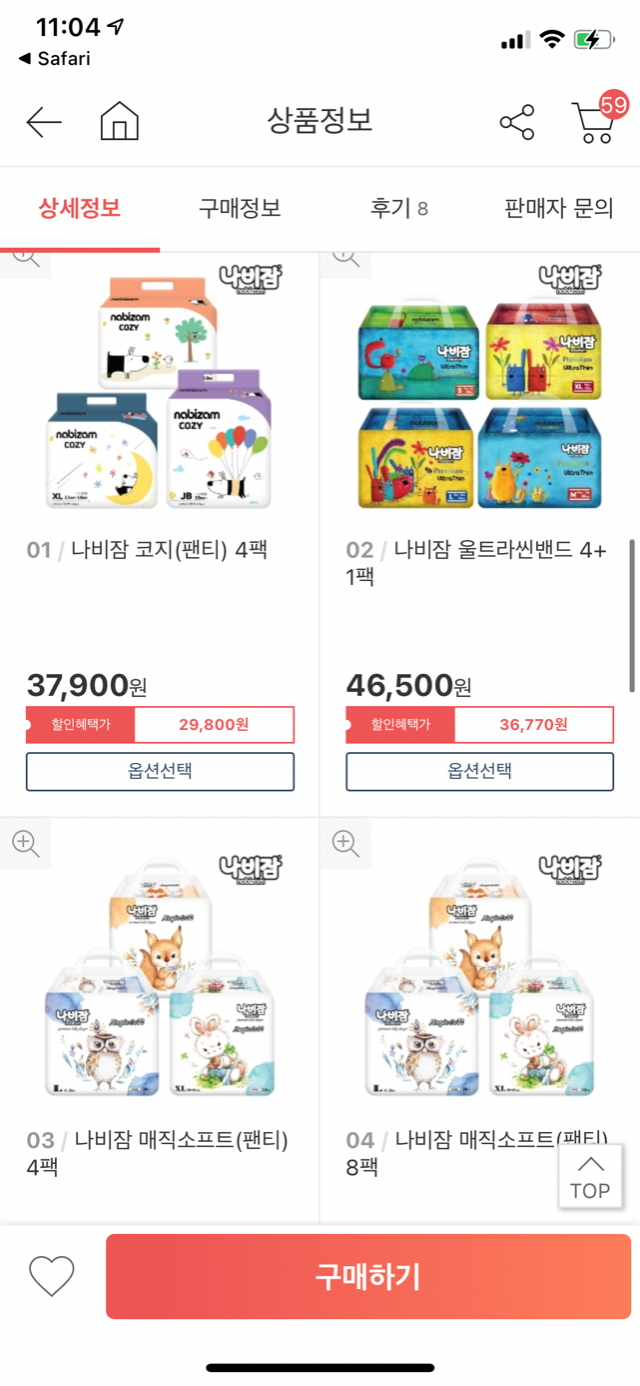This screenshot has height=1386, width=640.
Task: Zoom into 나비잠 매직소프트(팬티) 4팩 image
Action: [x=25, y=843]
